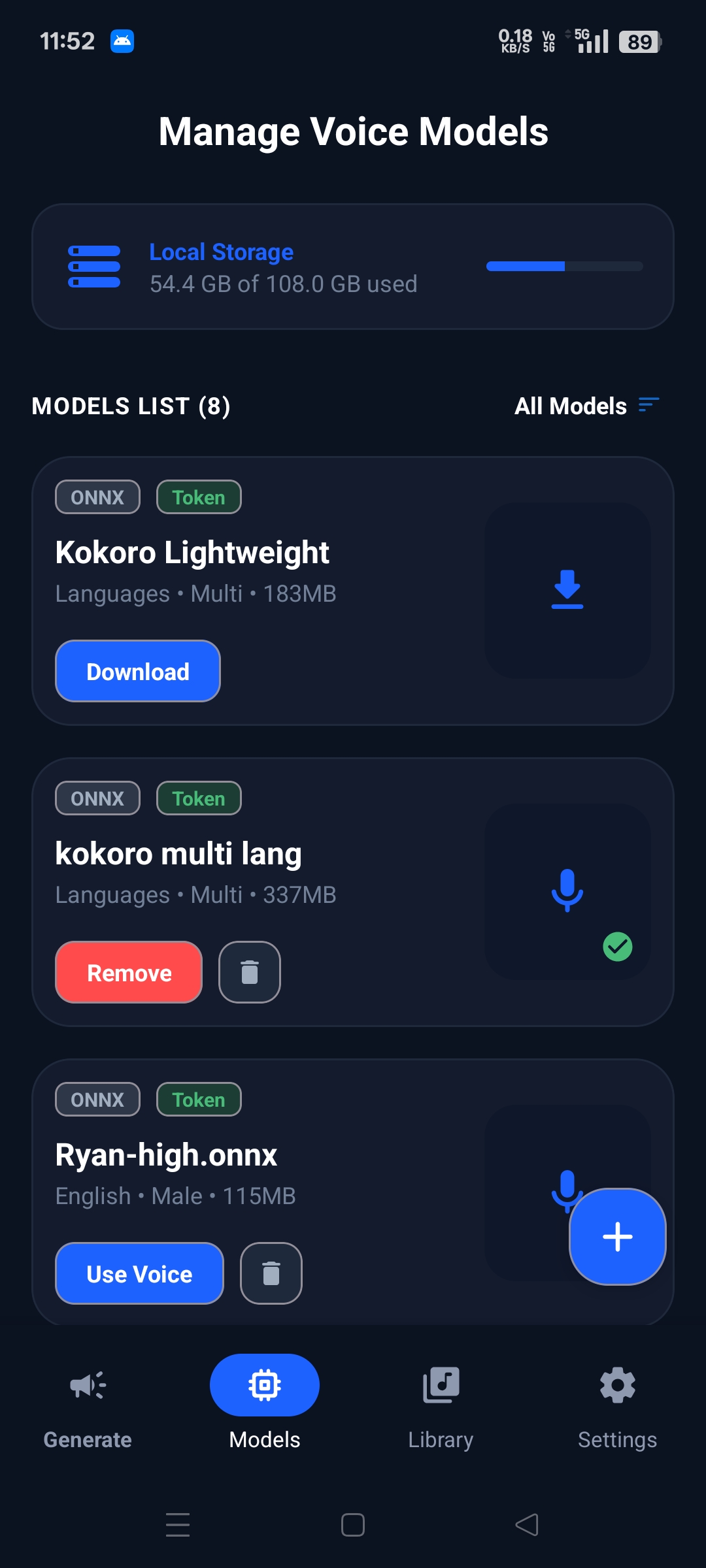Image resolution: width=706 pixels, height=1568 pixels.
Task: Download the Kokoro Lightweight model
Action: 138,672
